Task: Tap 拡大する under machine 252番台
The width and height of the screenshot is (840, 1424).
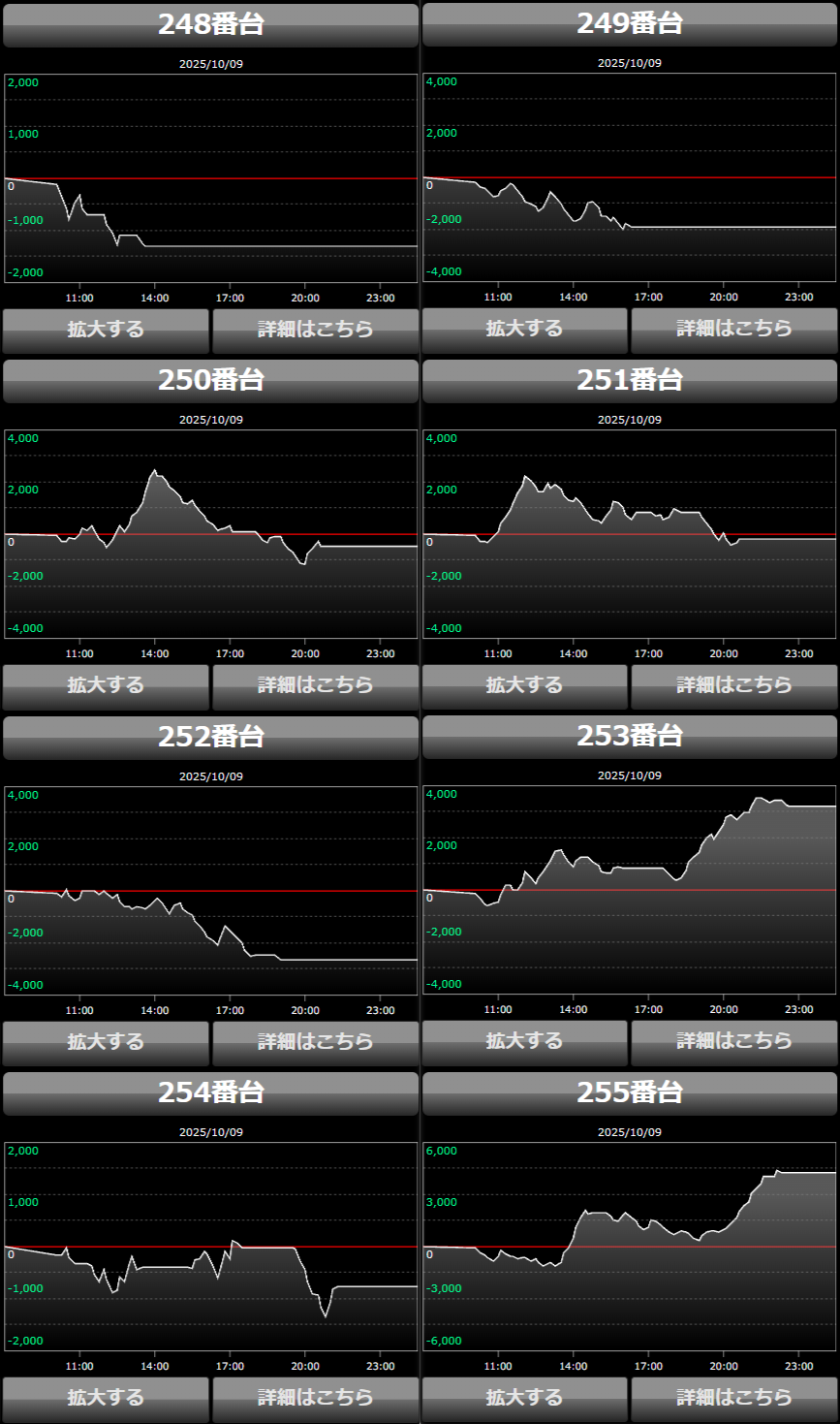Action: click(x=106, y=1042)
